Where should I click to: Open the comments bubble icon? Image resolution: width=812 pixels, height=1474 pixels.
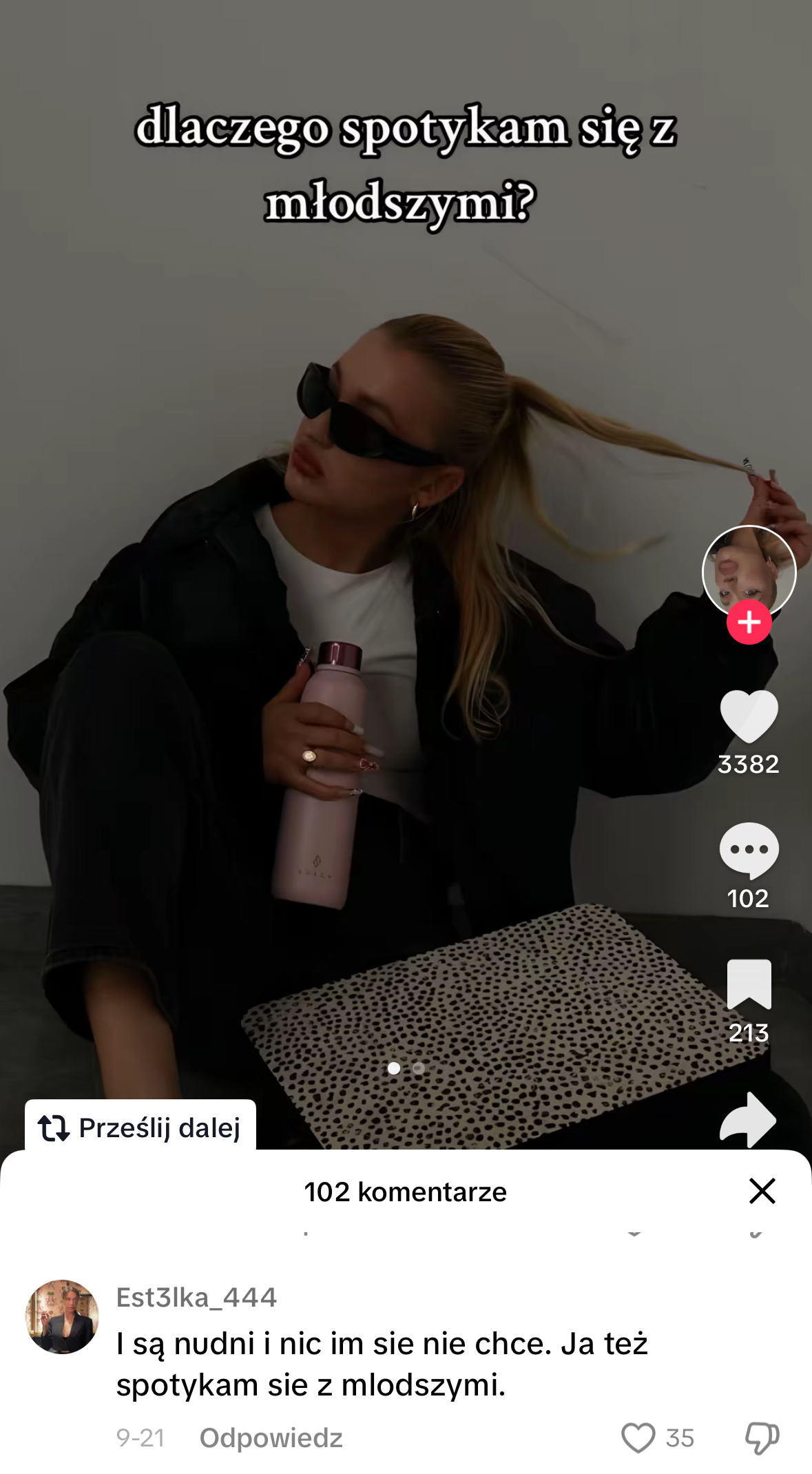(x=749, y=850)
